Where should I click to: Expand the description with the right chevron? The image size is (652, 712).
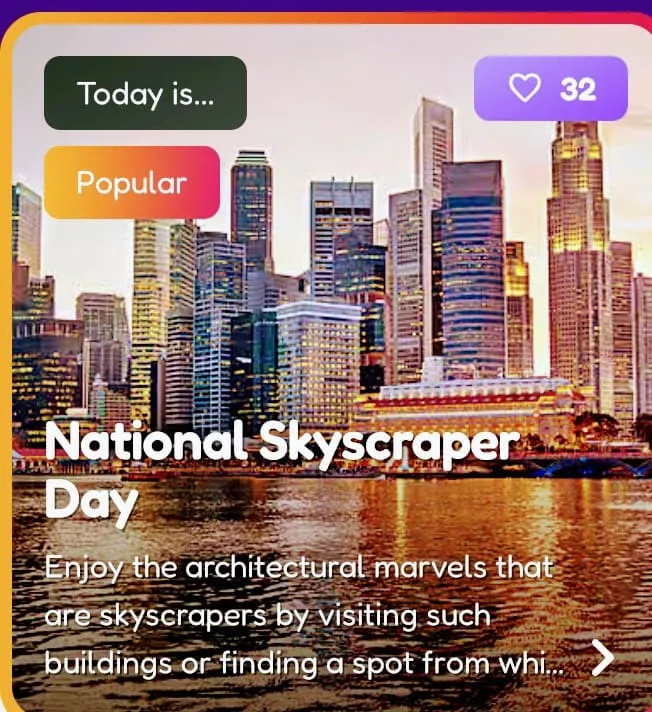tap(601, 658)
